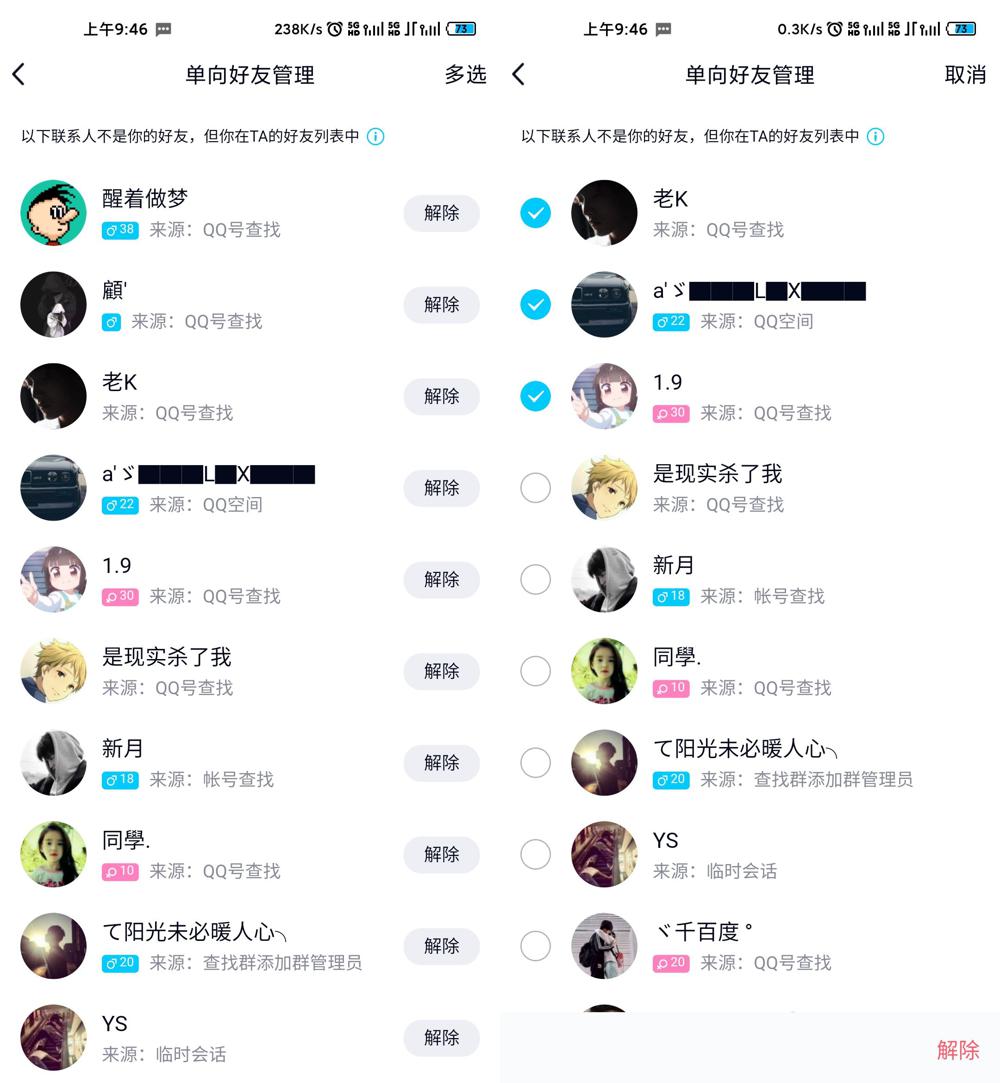Tap the 解除 button in the 同學. row
This screenshot has width=1000, height=1083.
pos(441,855)
